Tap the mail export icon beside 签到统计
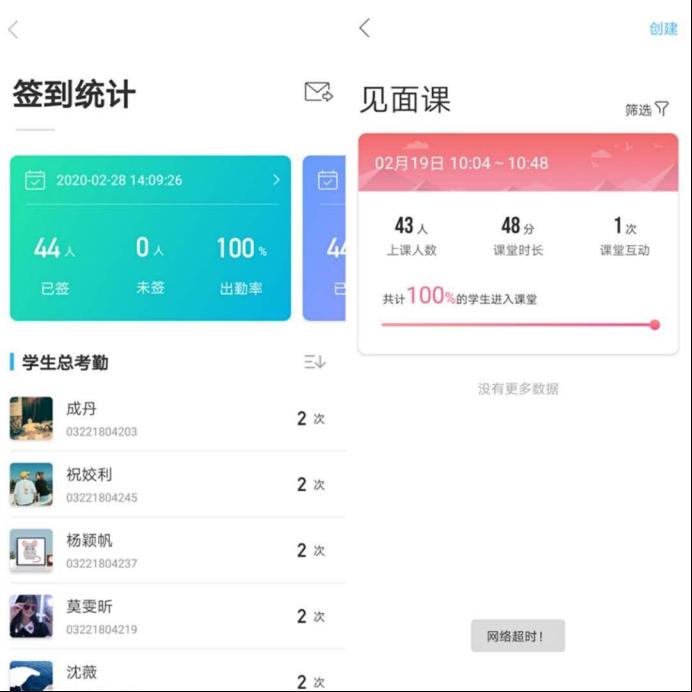The image size is (692, 692). (x=318, y=93)
